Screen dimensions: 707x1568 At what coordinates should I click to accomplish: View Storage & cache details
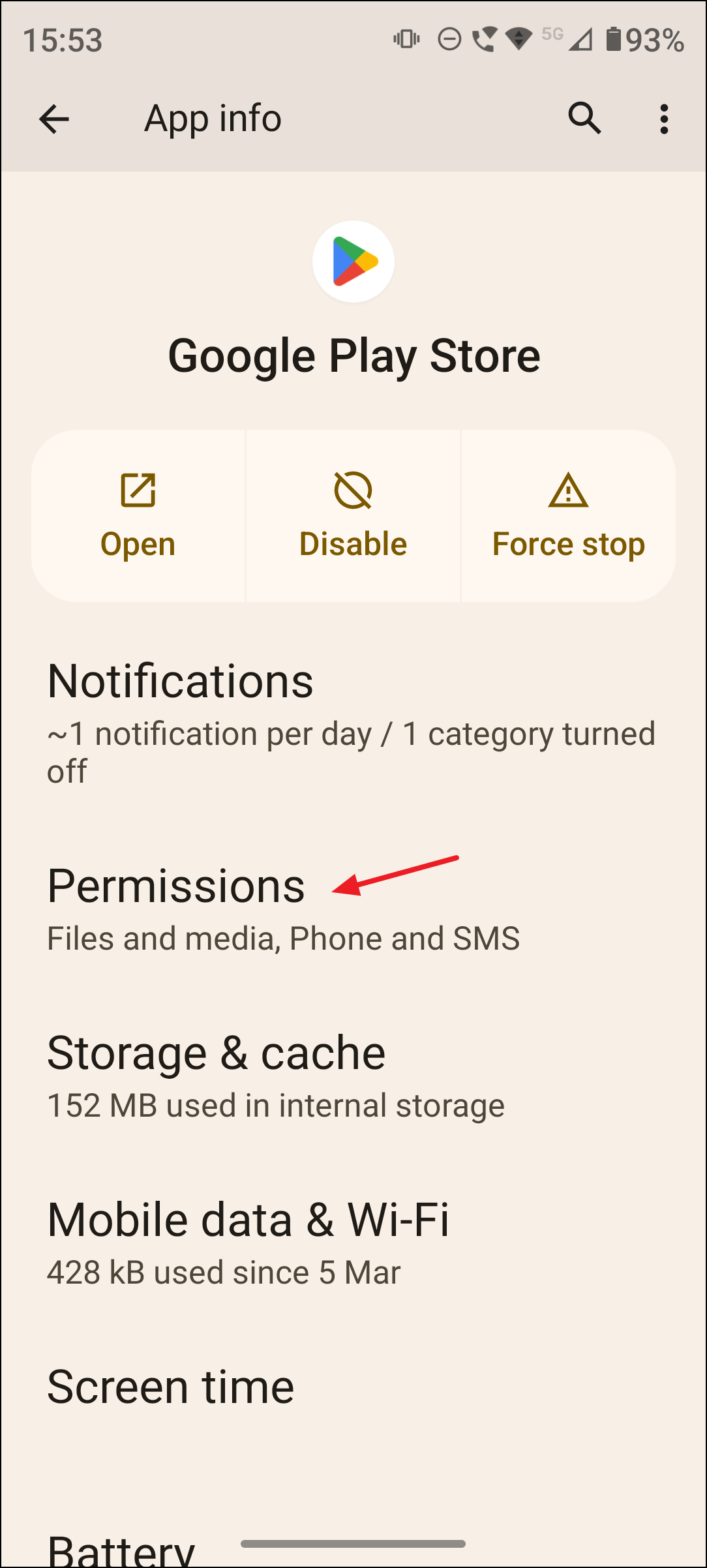tap(352, 1076)
